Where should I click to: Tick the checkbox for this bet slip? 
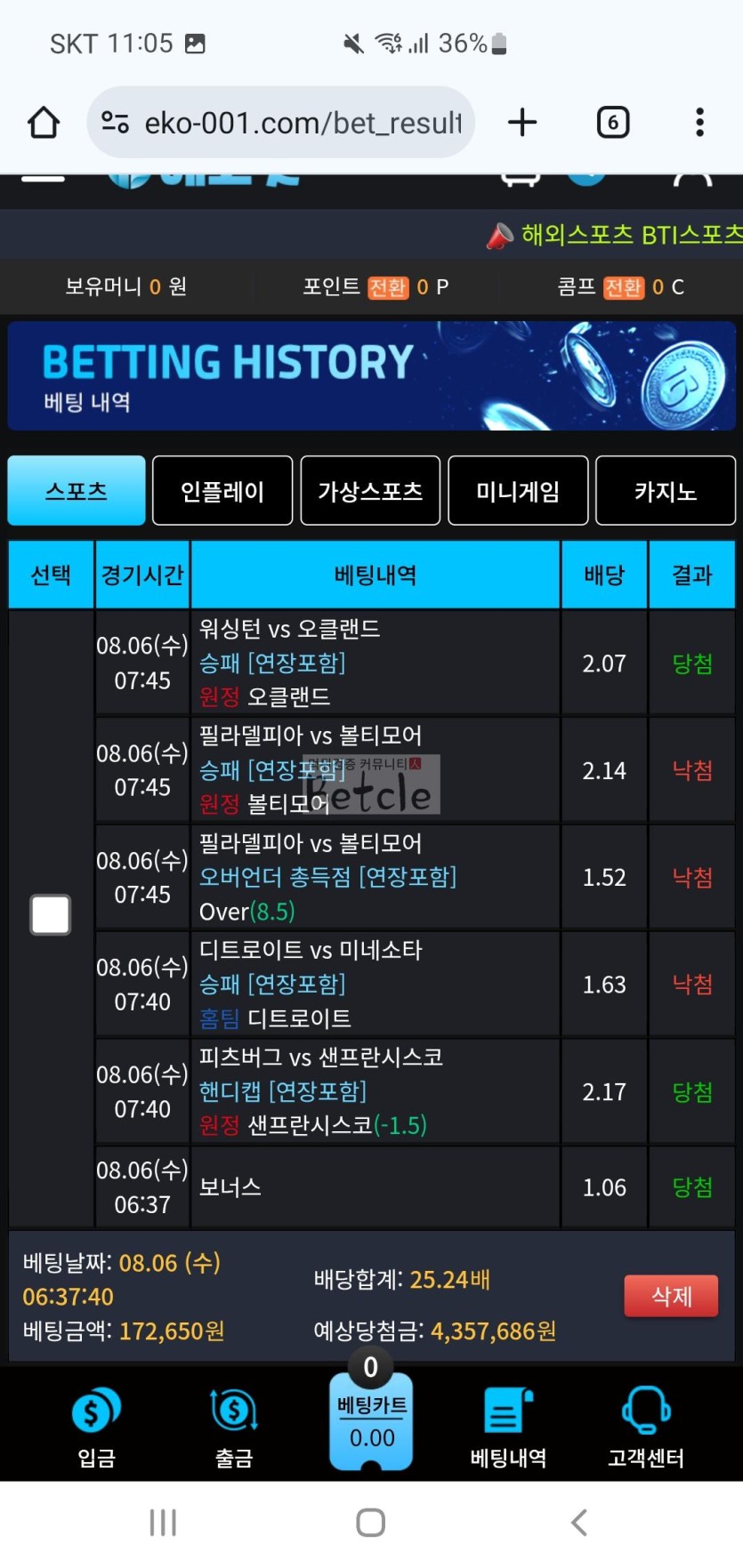click(x=51, y=914)
